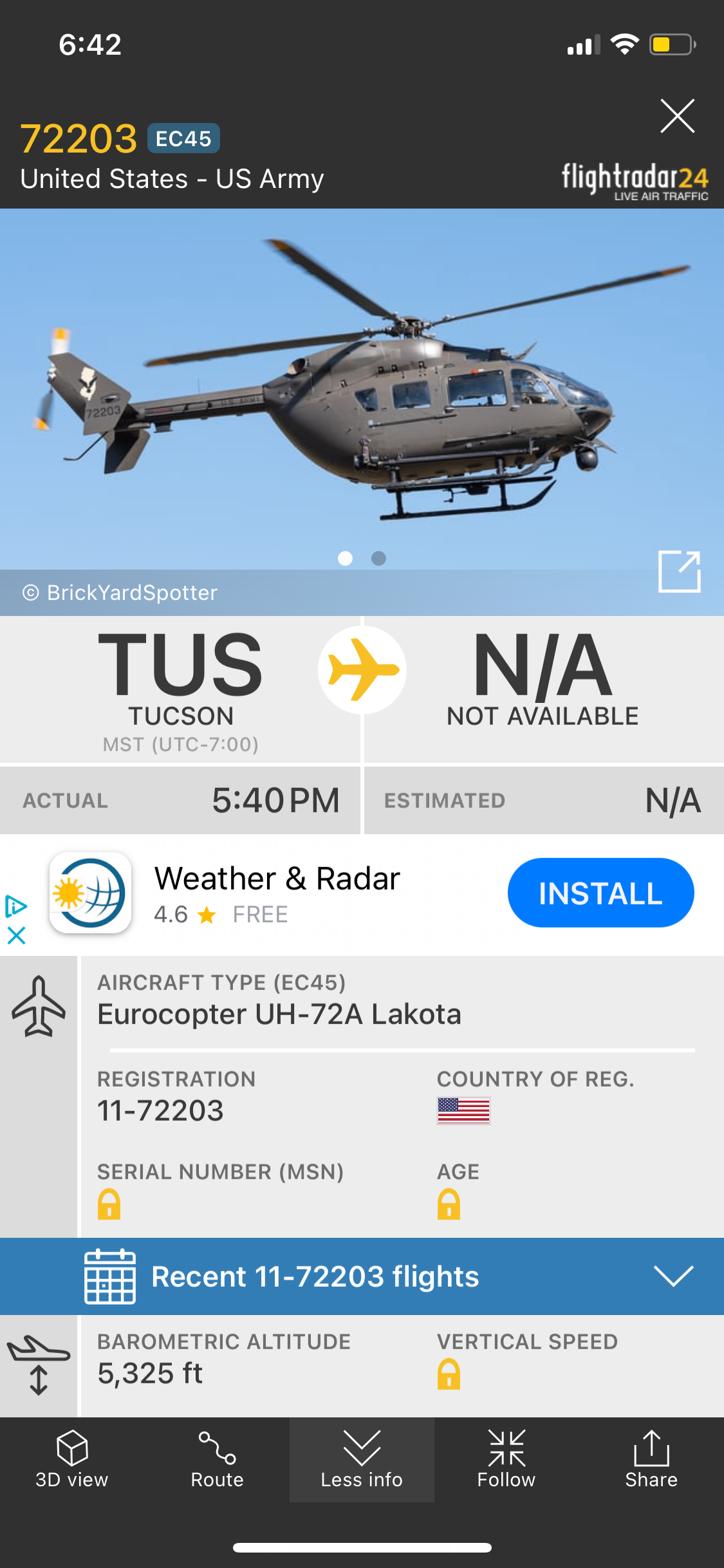Open 3D view of the aircraft
Screen dimensions: 724x1568
tap(72, 1459)
